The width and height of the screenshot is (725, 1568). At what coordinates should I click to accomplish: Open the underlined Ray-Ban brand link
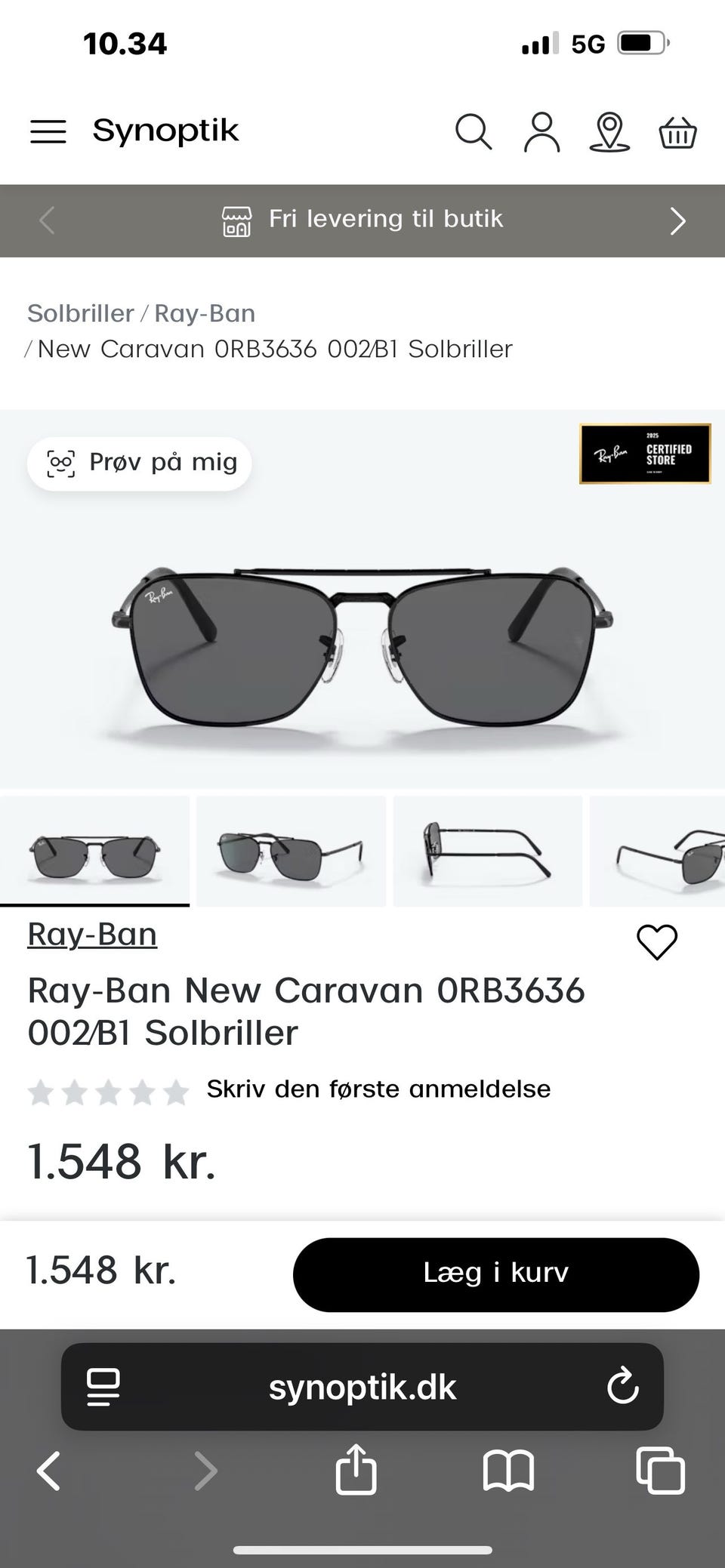tap(92, 935)
